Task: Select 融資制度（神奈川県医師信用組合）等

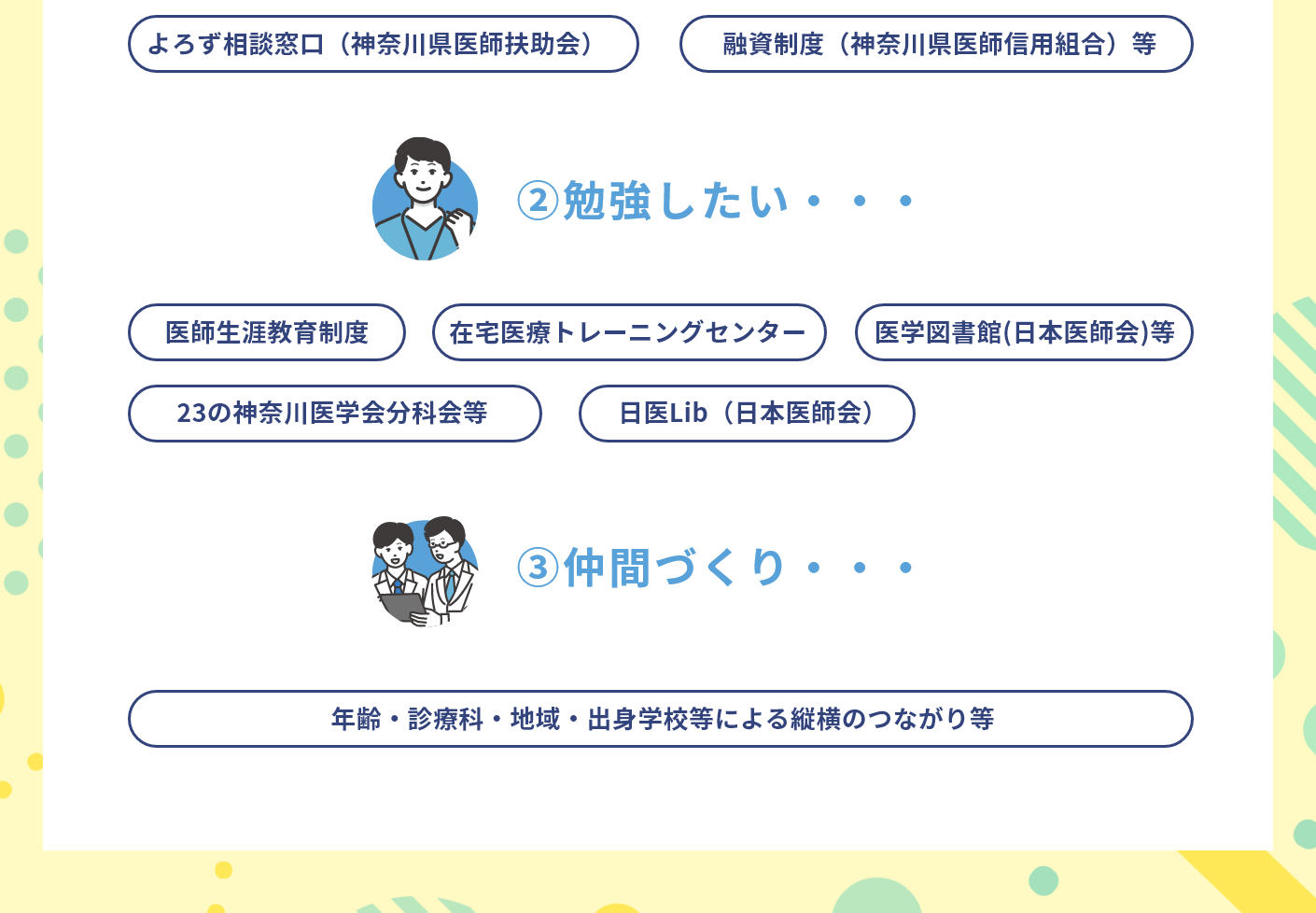Action: [x=936, y=44]
